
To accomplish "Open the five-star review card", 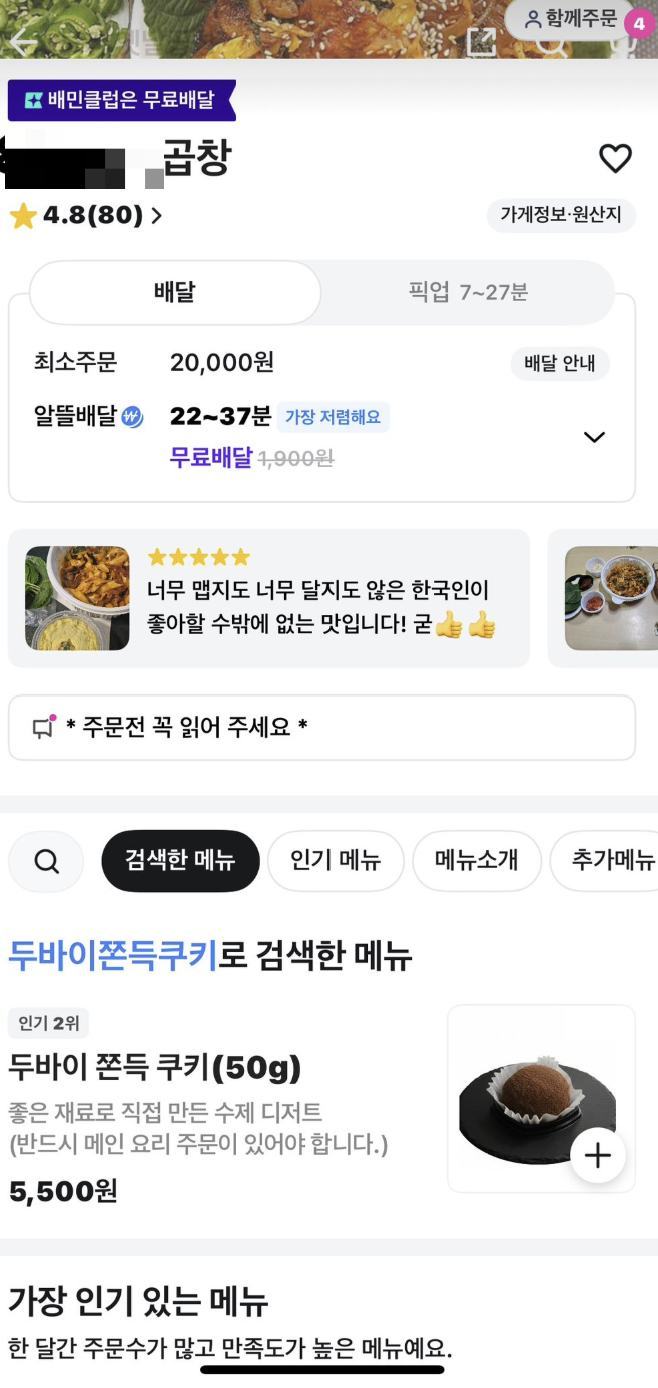I will pos(268,598).
